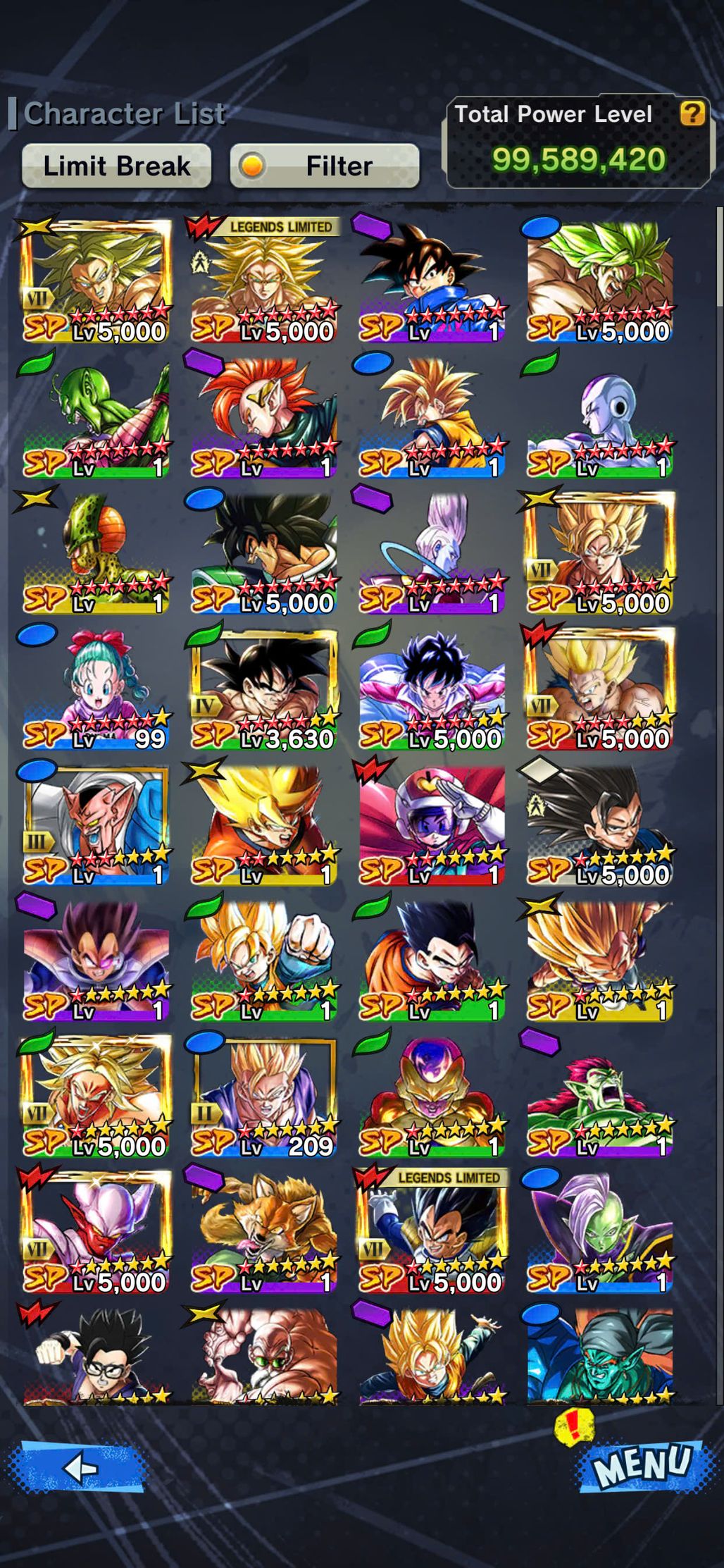Open the Filter options
The width and height of the screenshot is (724, 1568).
tap(325, 166)
